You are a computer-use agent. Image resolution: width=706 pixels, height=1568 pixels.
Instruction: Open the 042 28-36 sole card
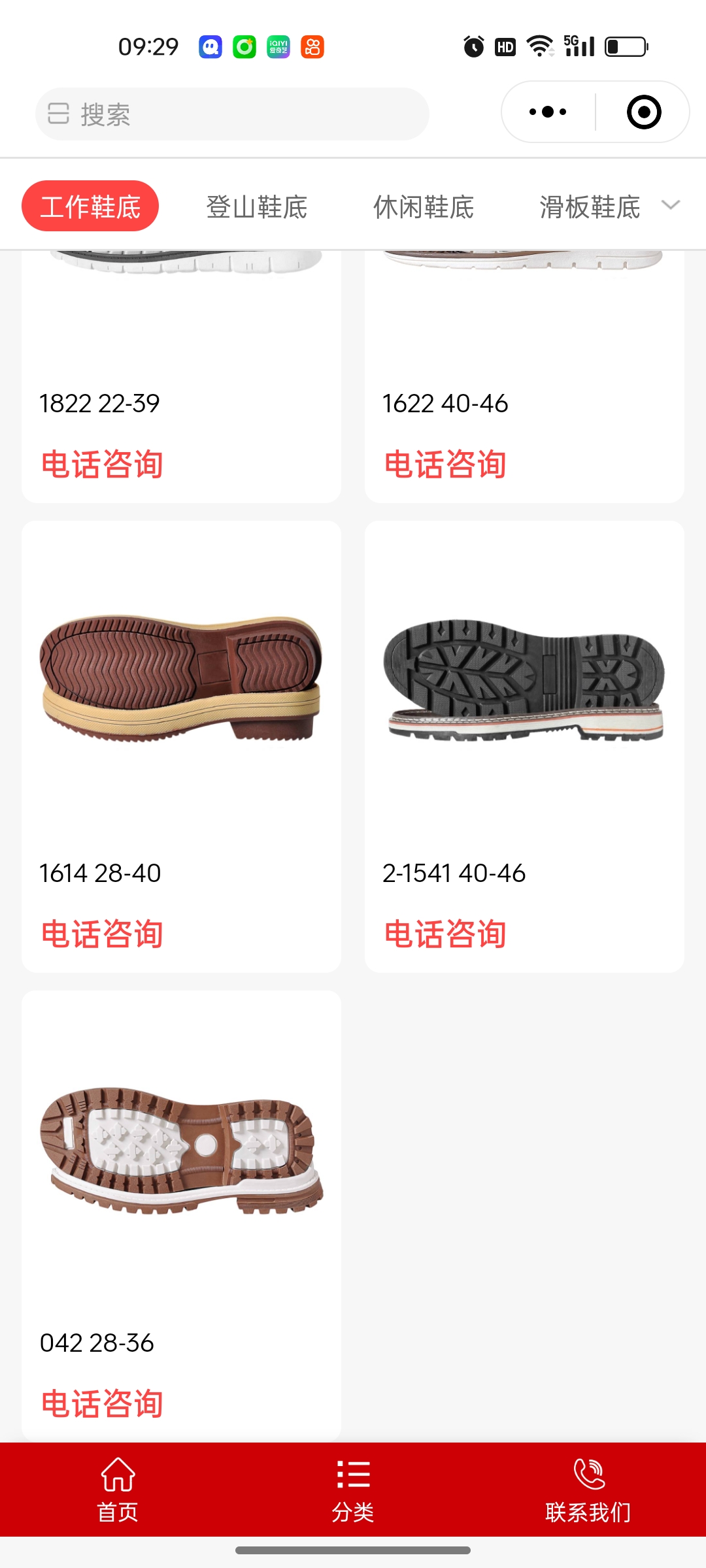[x=181, y=1150]
